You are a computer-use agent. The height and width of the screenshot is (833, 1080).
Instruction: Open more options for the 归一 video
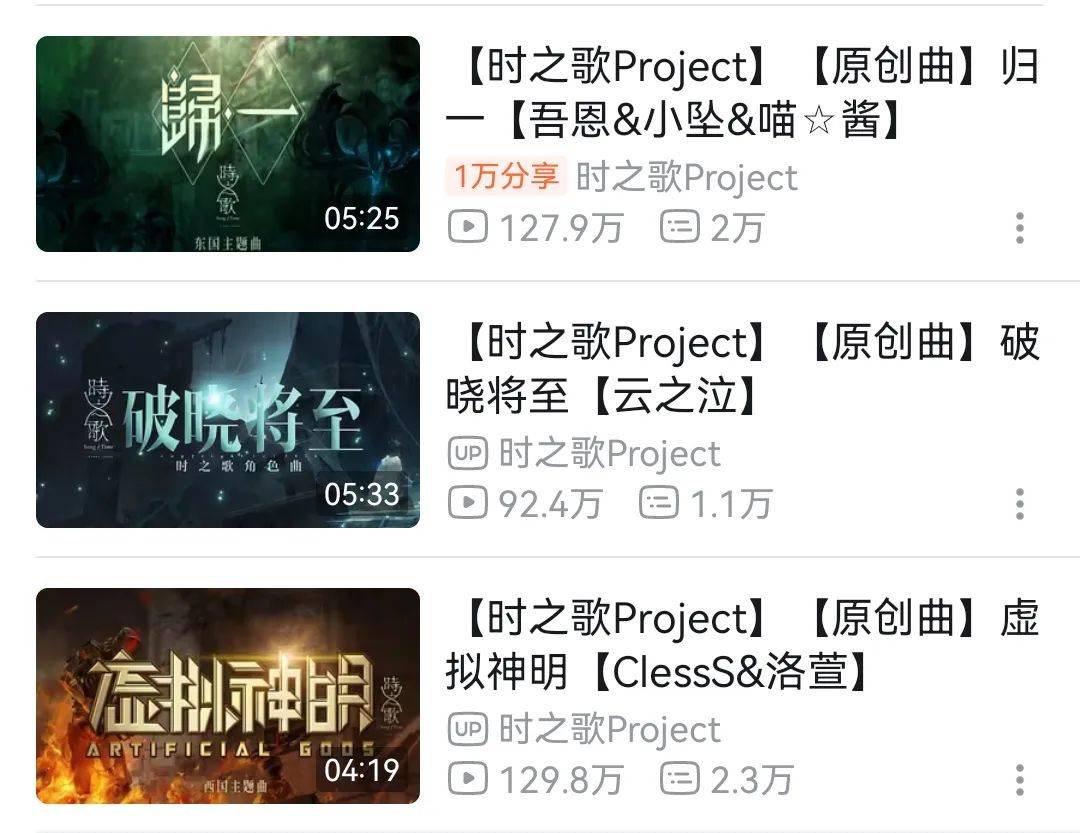pyautogui.click(x=1019, y=228)
